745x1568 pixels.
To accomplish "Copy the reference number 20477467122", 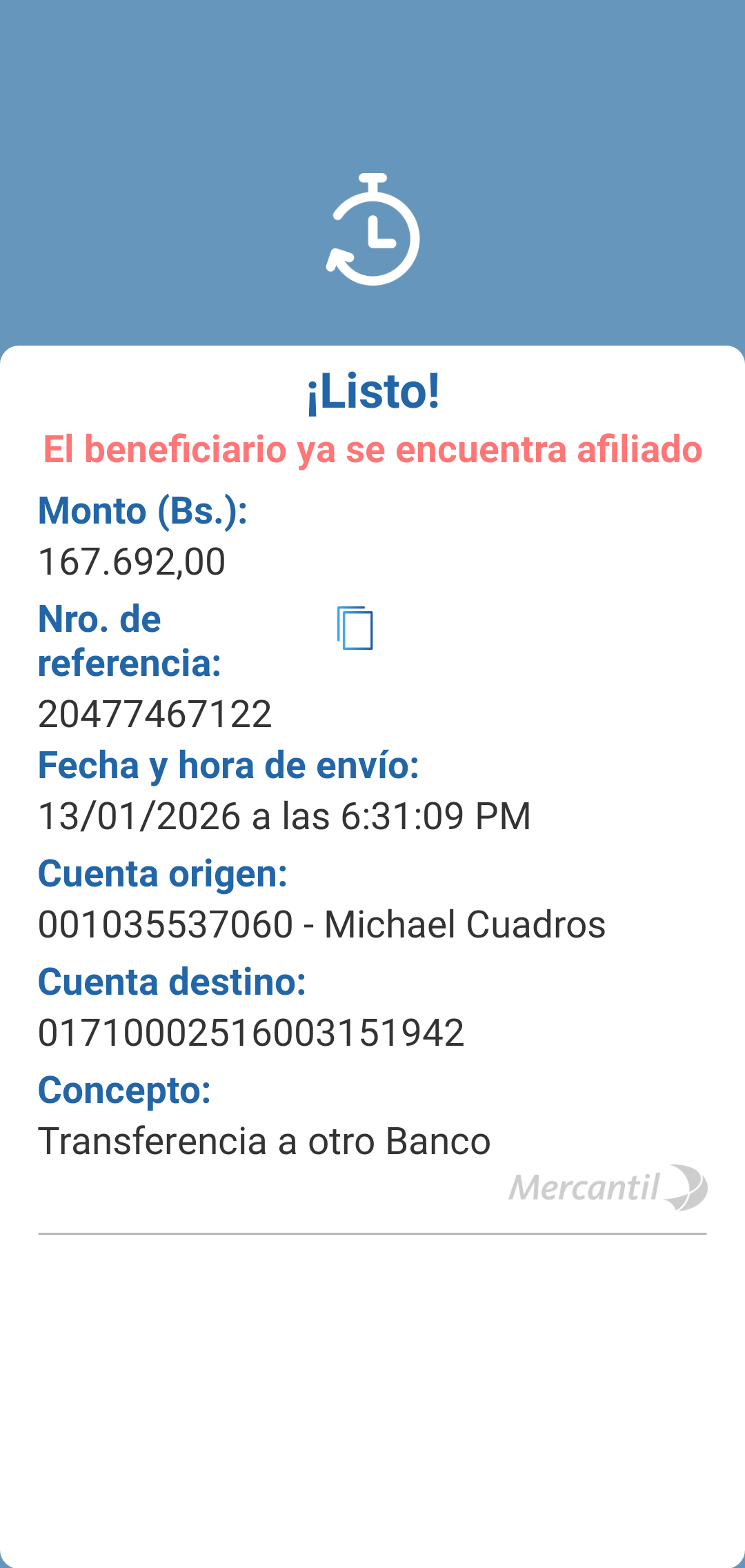I will pos(355,628).
